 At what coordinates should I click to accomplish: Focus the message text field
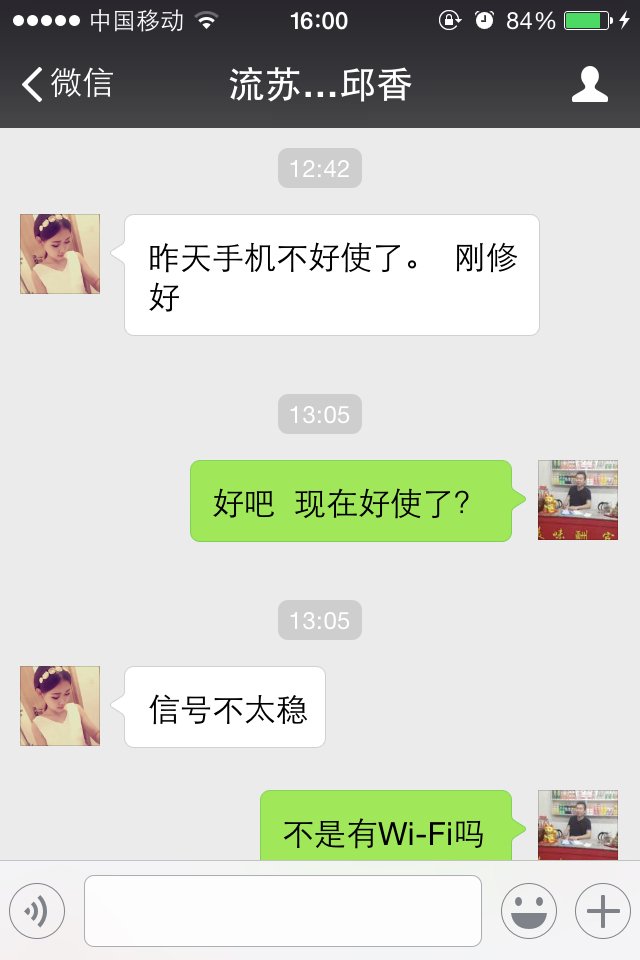283,911
